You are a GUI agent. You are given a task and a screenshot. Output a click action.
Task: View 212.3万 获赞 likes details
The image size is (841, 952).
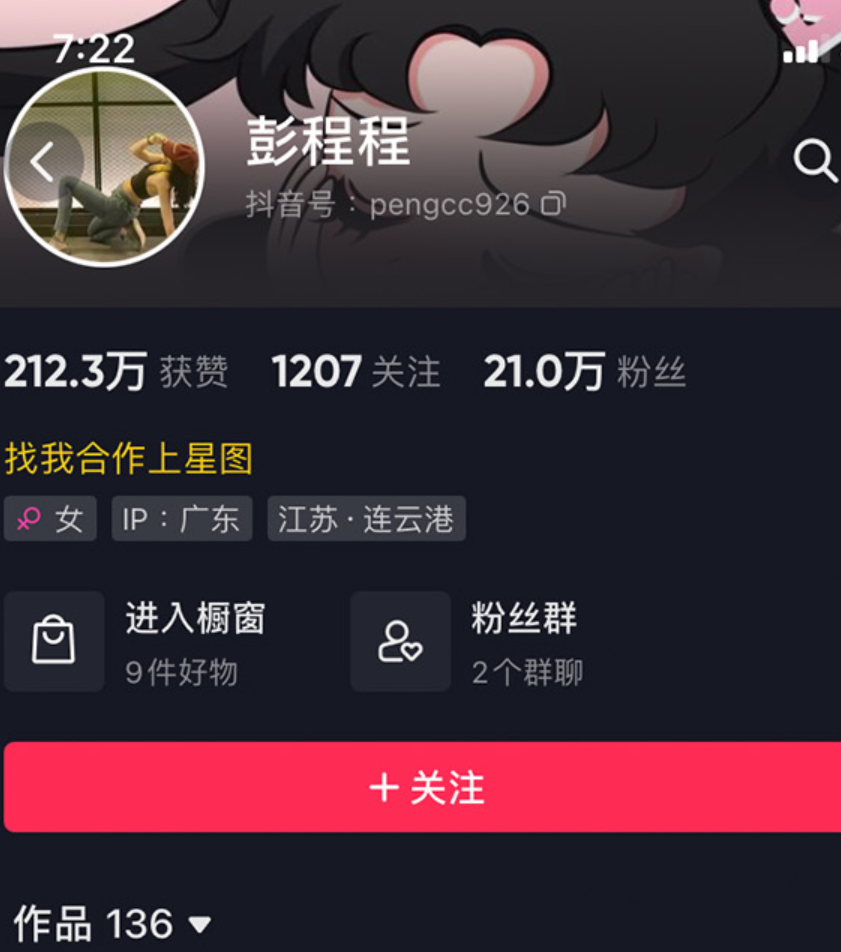tap(116, 372)
